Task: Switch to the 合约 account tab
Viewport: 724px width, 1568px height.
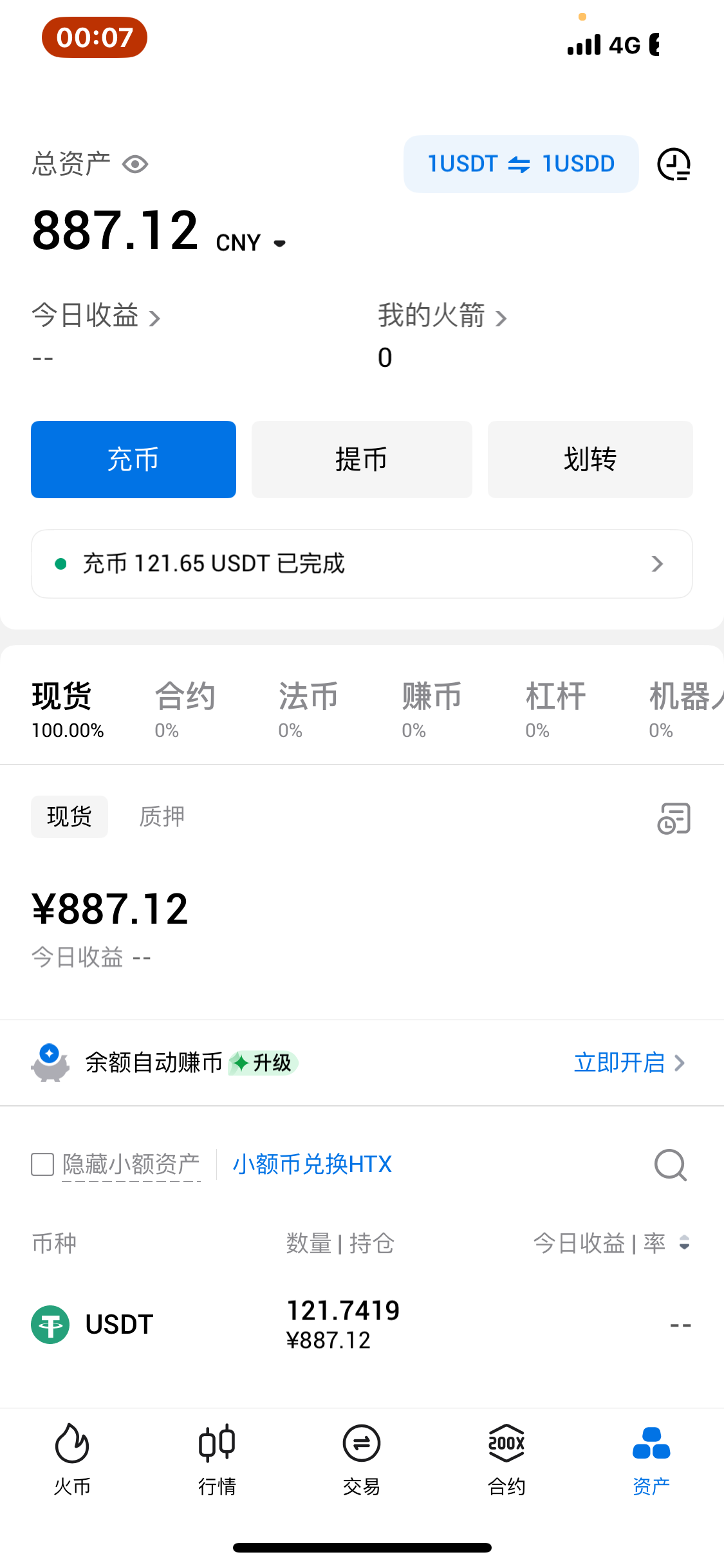Action: 185,709
